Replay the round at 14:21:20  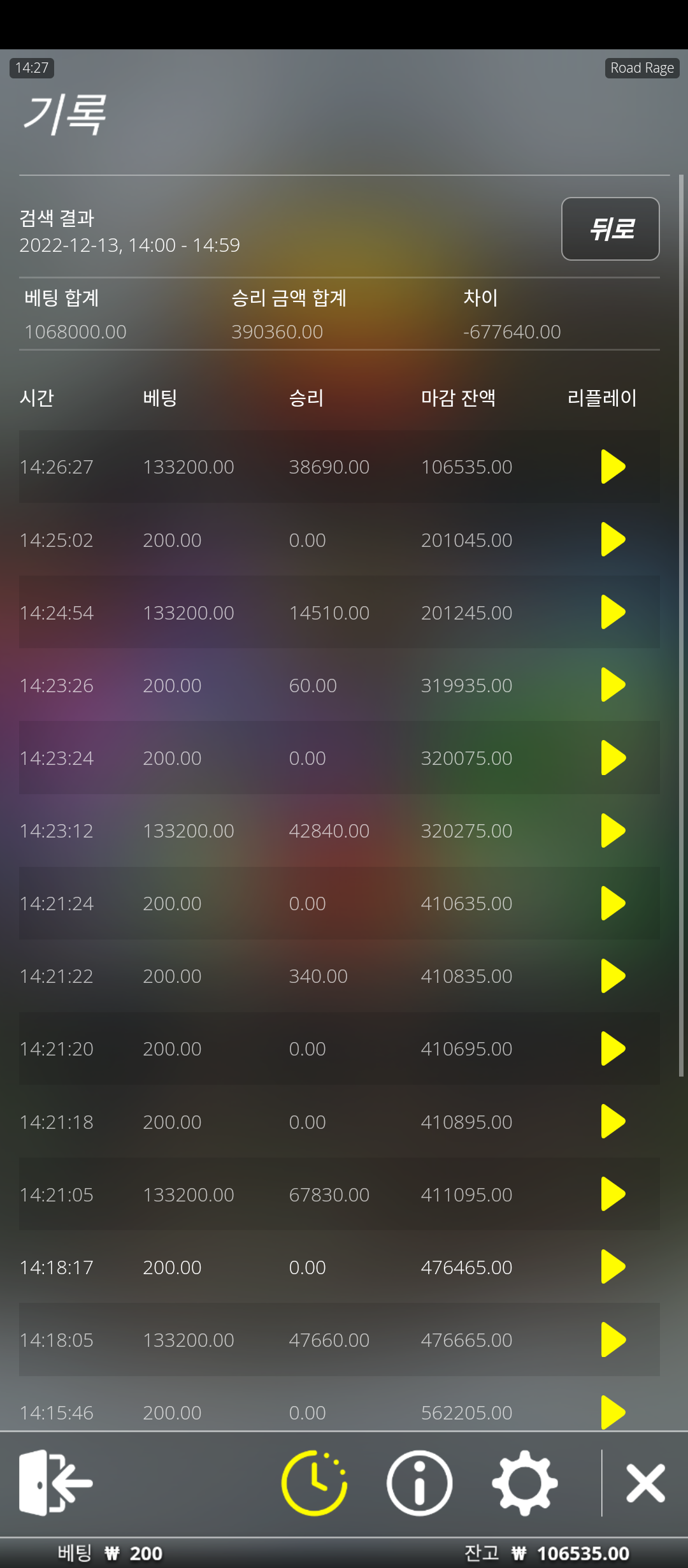coord(613,1049)
